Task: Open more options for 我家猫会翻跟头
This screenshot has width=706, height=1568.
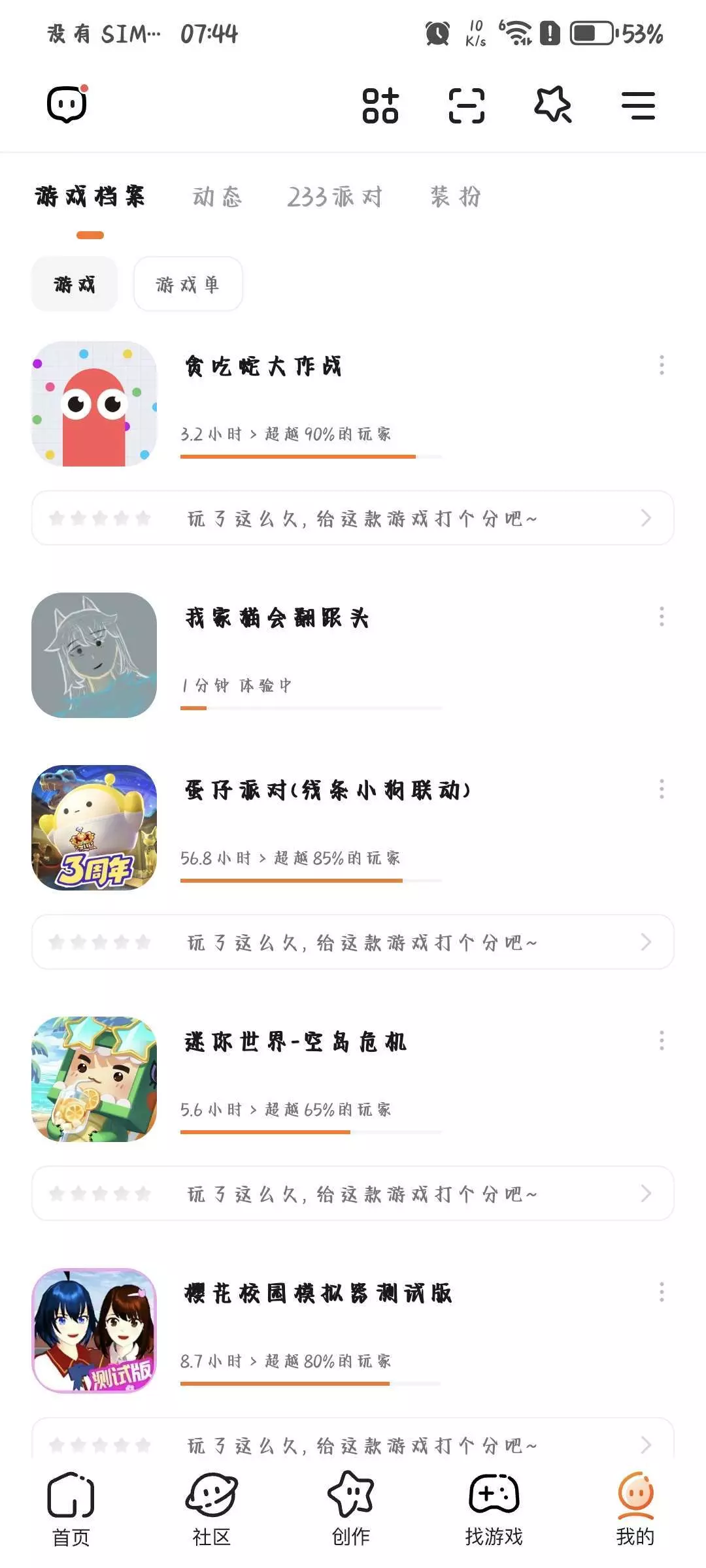Action: (x=662, y=617)
